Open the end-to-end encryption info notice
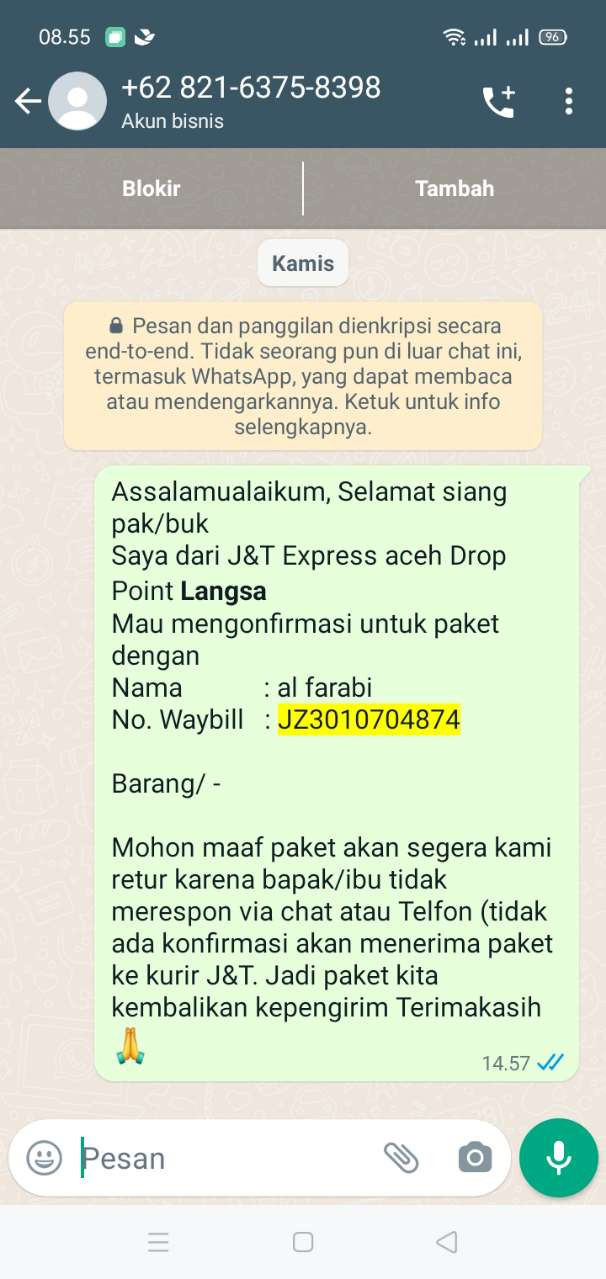Viewport: 606px width, 1279px height. pyautogui.click(x=303, y=377)
